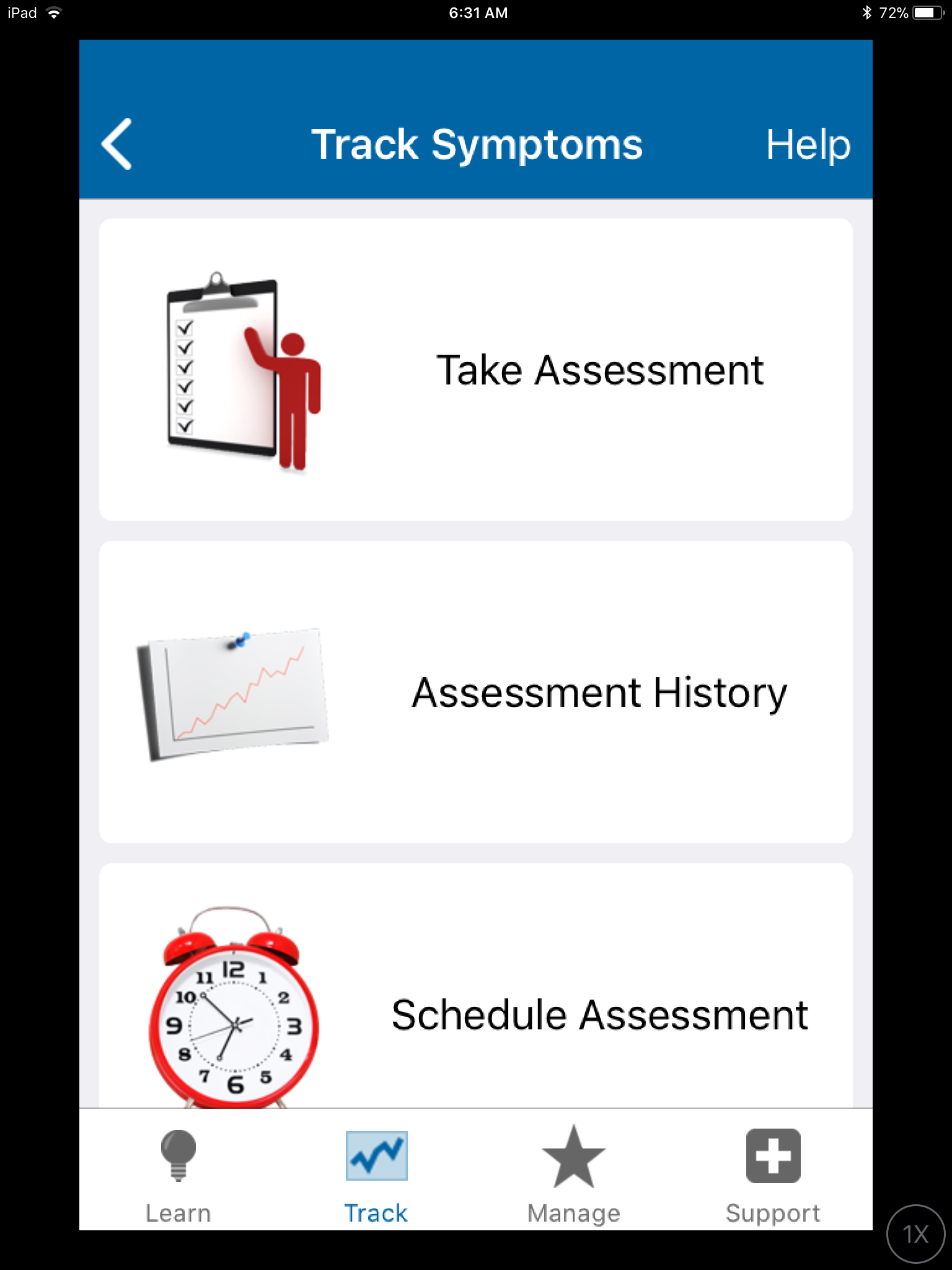Open the Help page
Viewport: 952px width, 1270px height.
(x=808, y=144)
